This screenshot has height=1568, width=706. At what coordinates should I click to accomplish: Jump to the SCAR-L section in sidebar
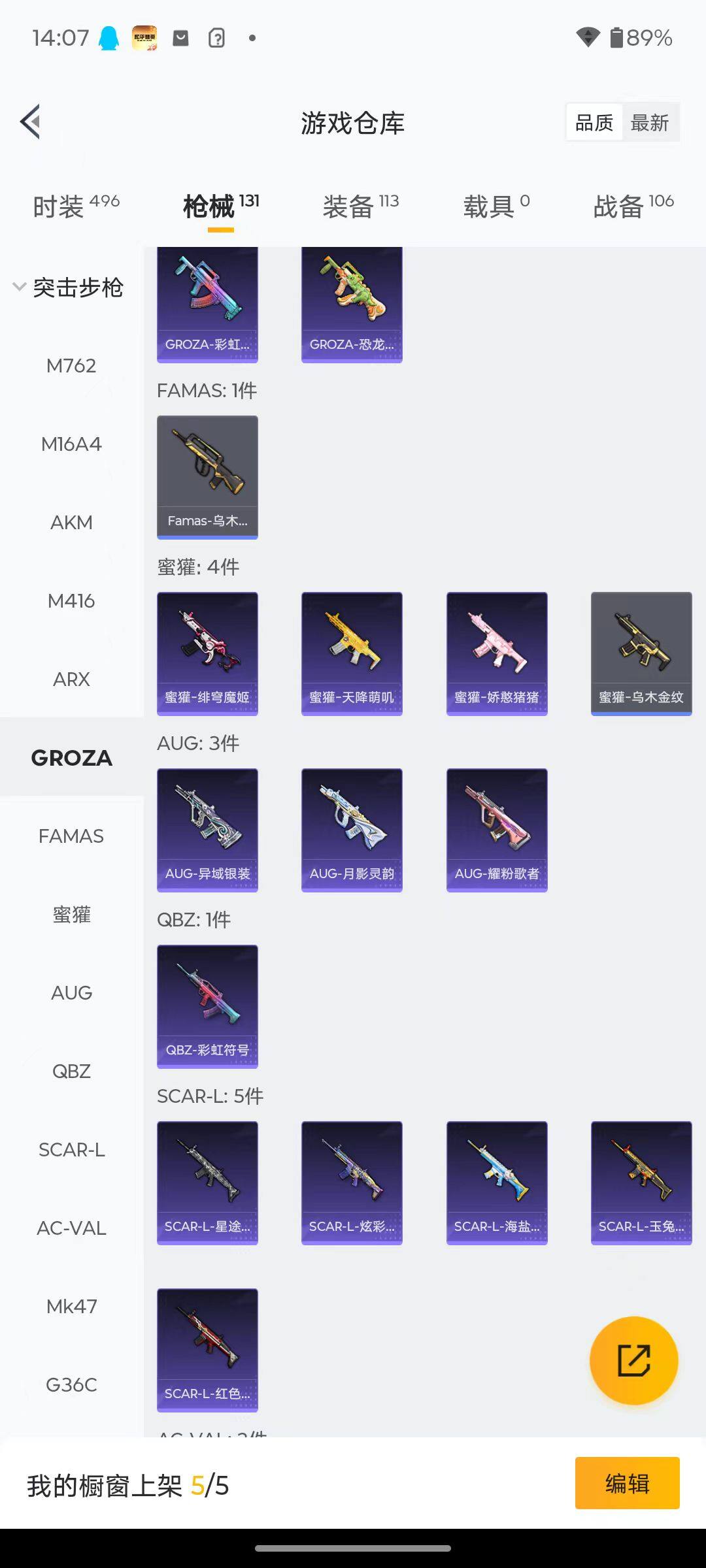[x=71, y=1150]
